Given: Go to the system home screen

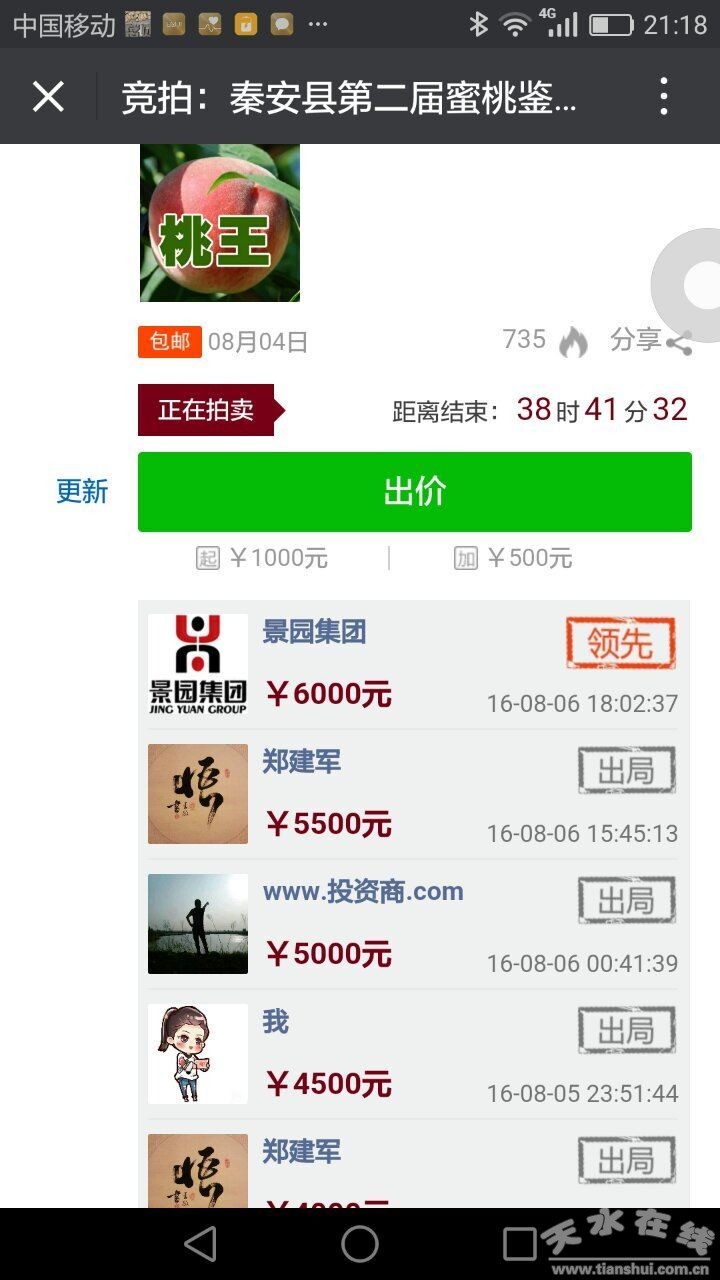Looking at the screenshot, I should click(360, 1244).
